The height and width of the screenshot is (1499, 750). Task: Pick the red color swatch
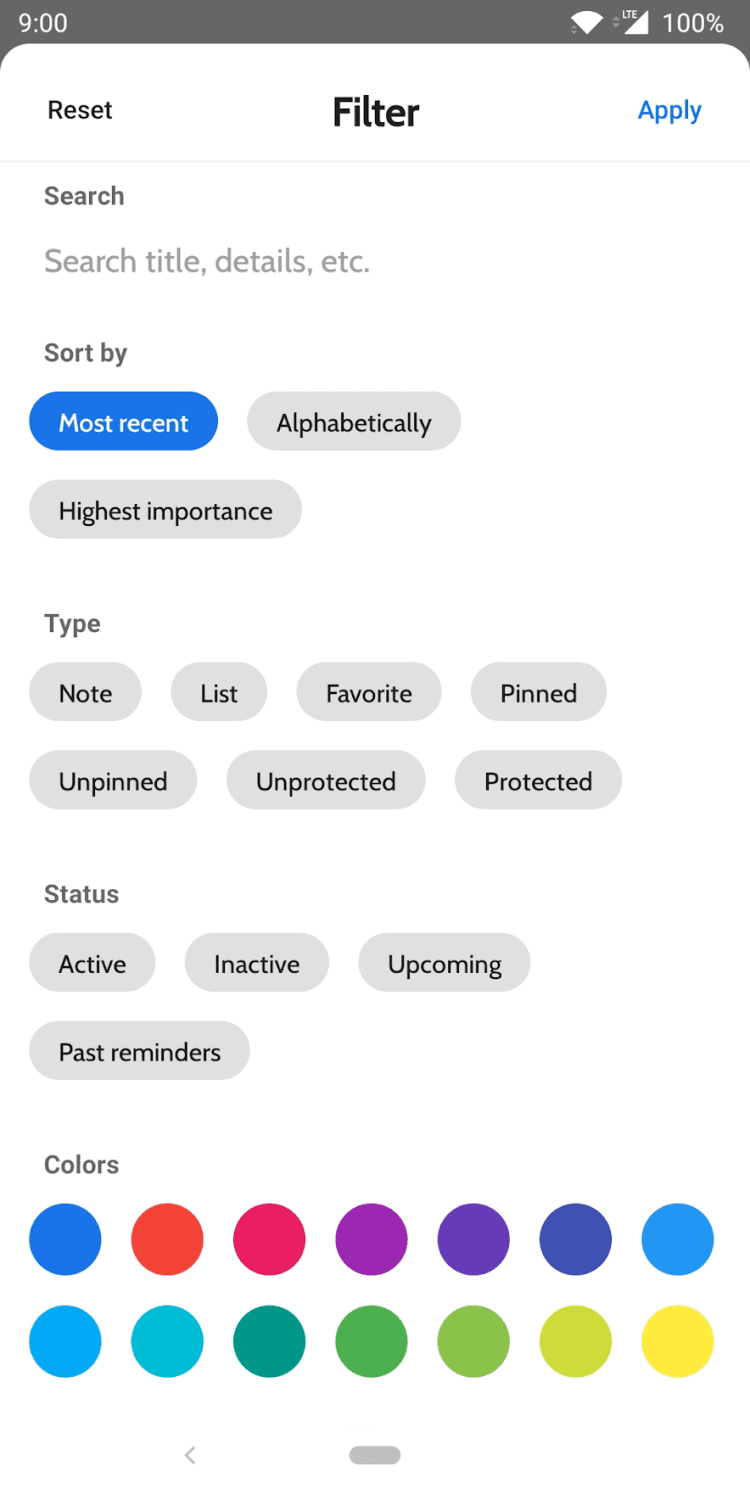point(167,1239)
